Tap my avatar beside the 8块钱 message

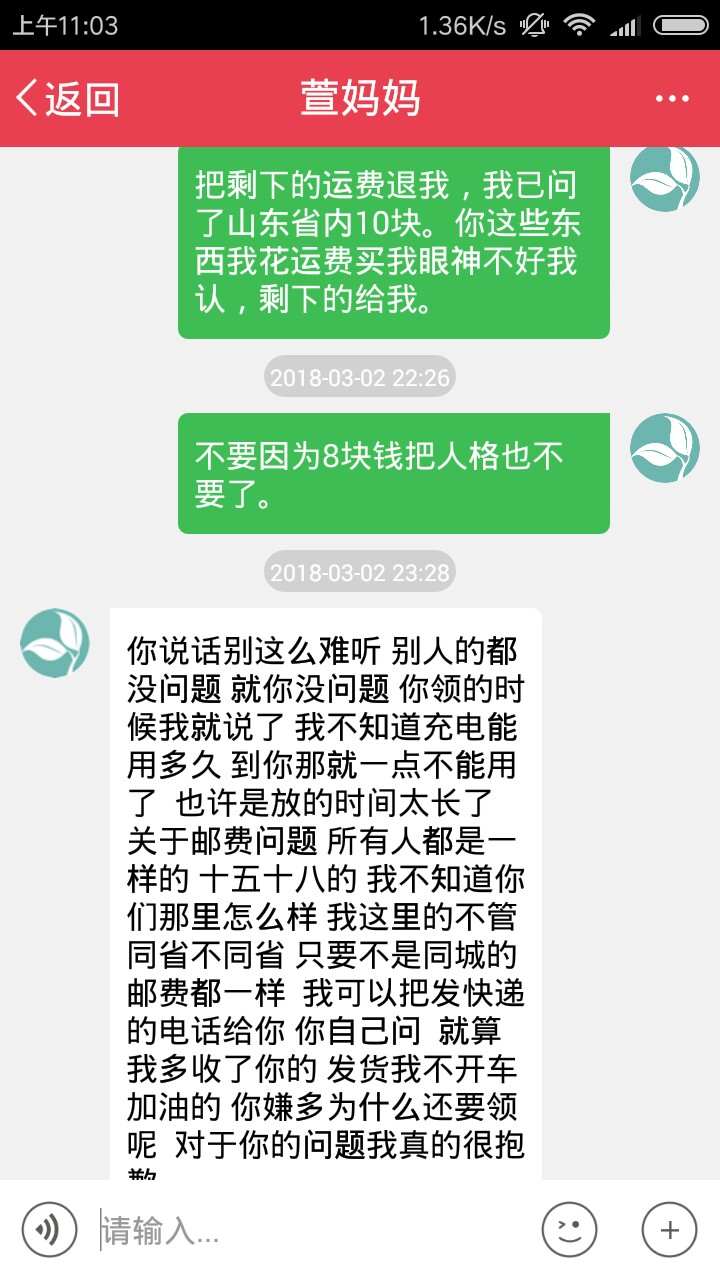click(665, 448)
